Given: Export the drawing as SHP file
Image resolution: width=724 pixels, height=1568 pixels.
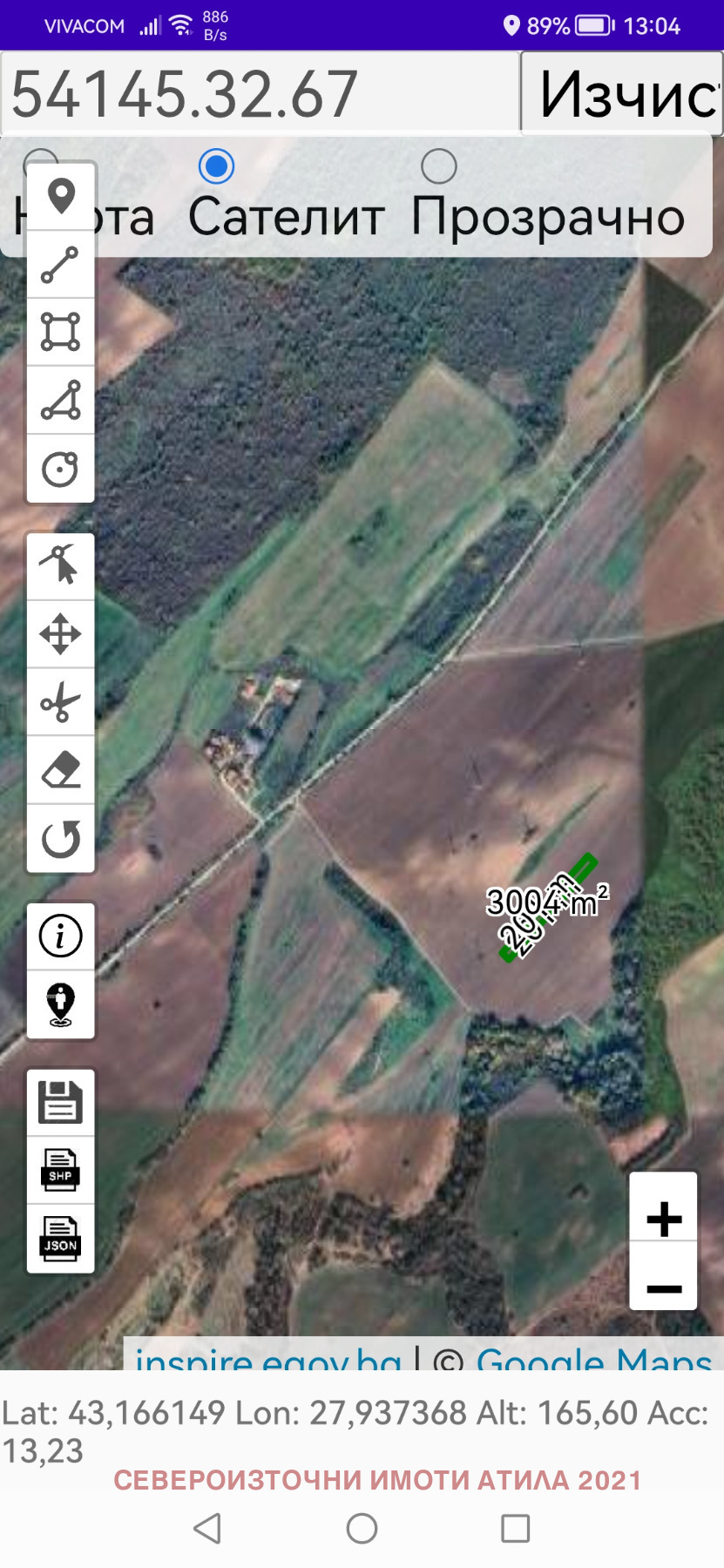Looking at the screenshot, I should [x=61, y=1170].
